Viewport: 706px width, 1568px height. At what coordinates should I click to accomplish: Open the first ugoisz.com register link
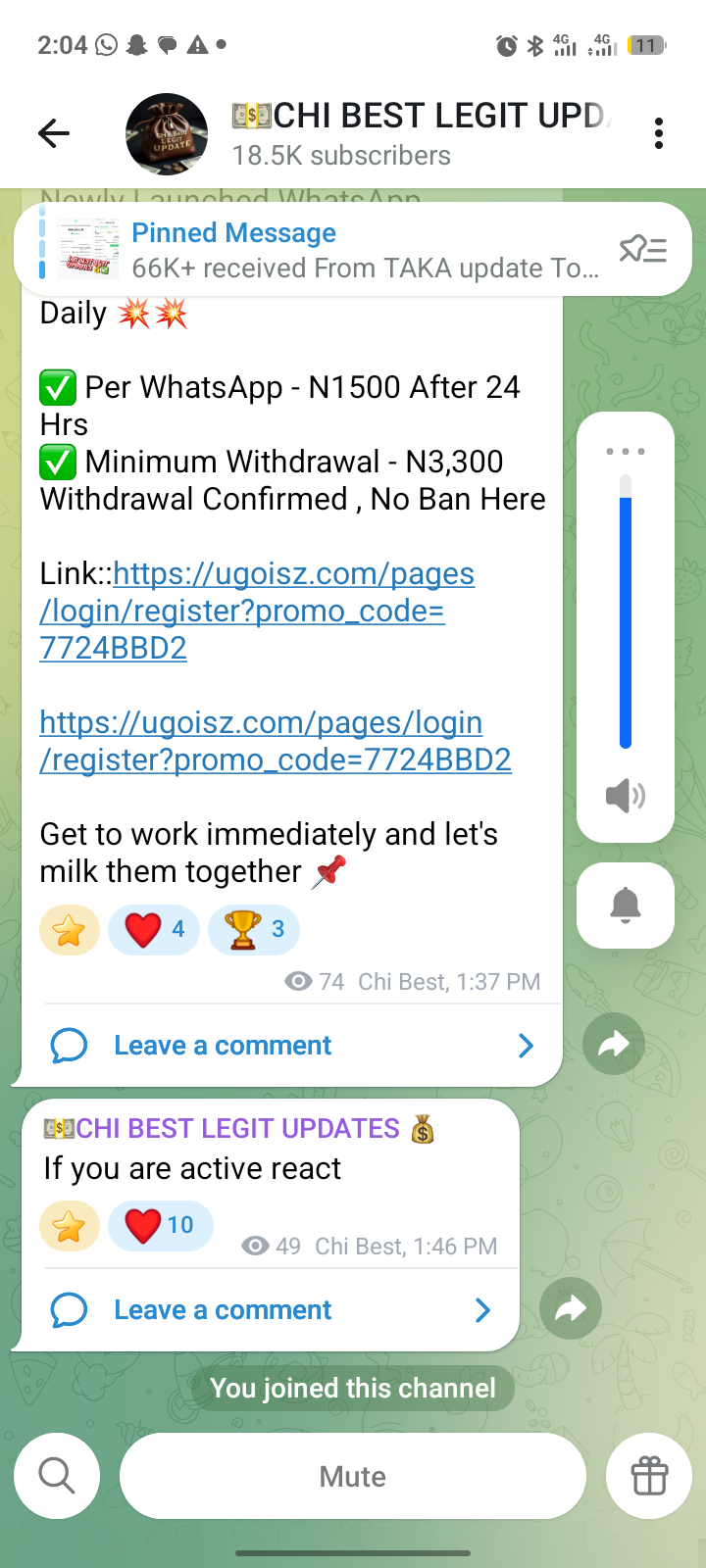(255, 610)
